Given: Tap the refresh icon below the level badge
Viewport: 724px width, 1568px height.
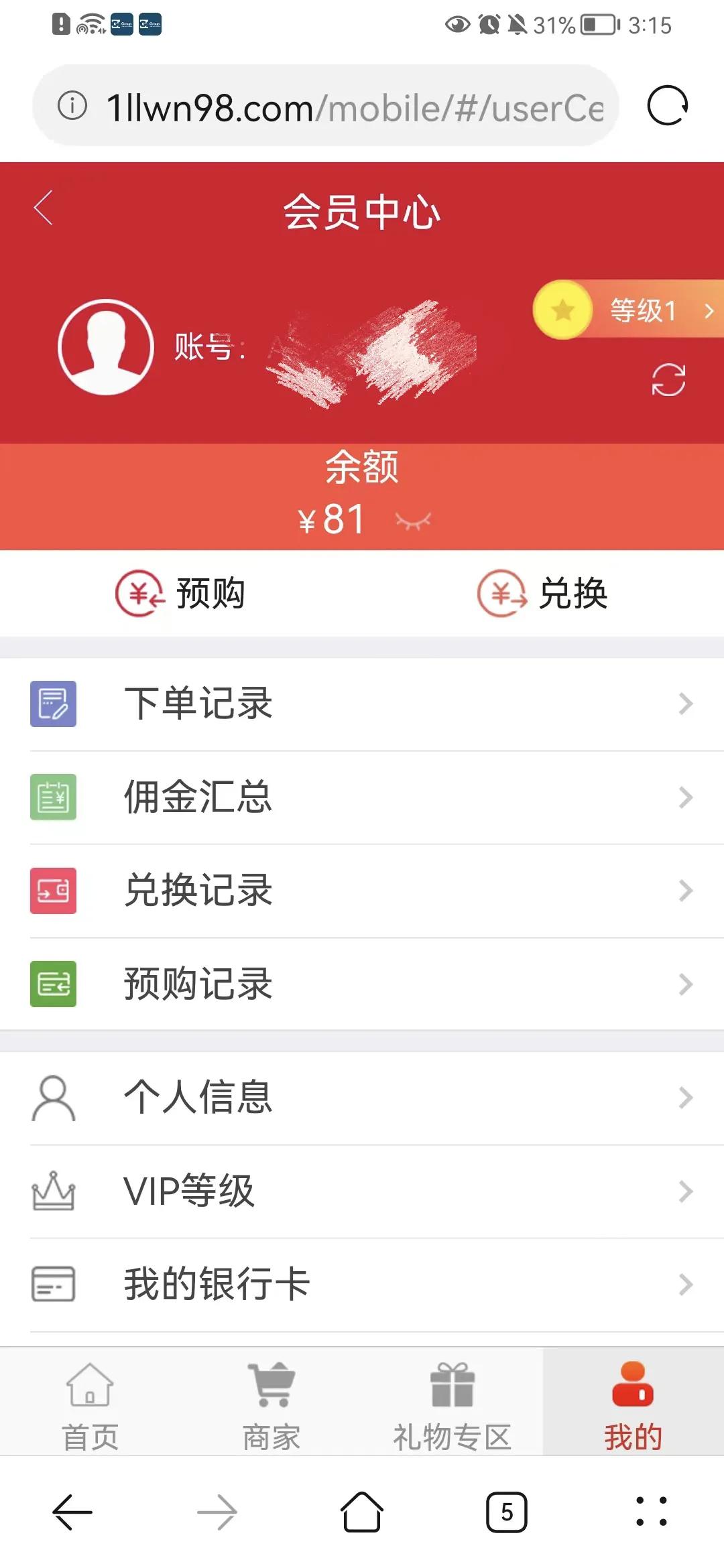Looking at the screenshot, I should coord(666,379).
